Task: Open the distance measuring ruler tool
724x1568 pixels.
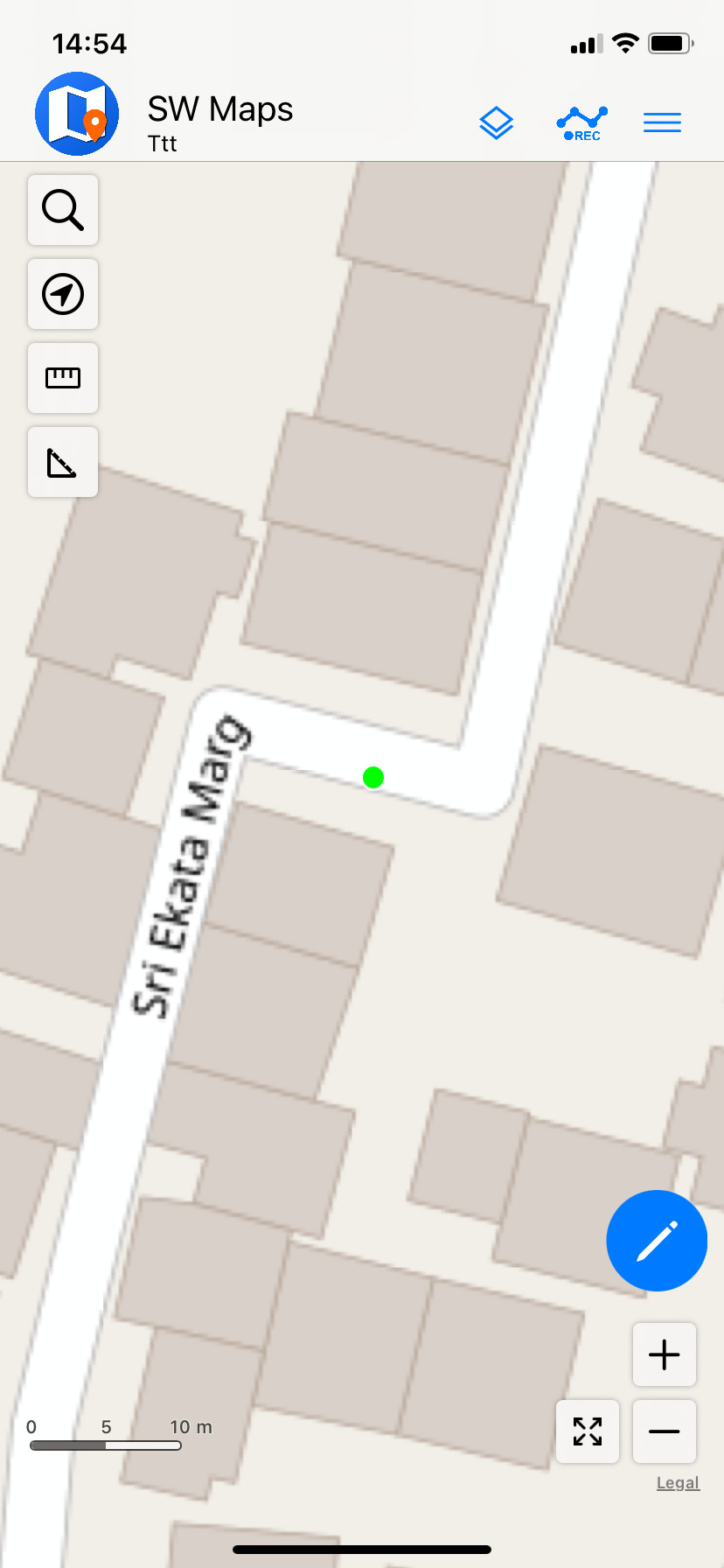Action: pos(63,378)
